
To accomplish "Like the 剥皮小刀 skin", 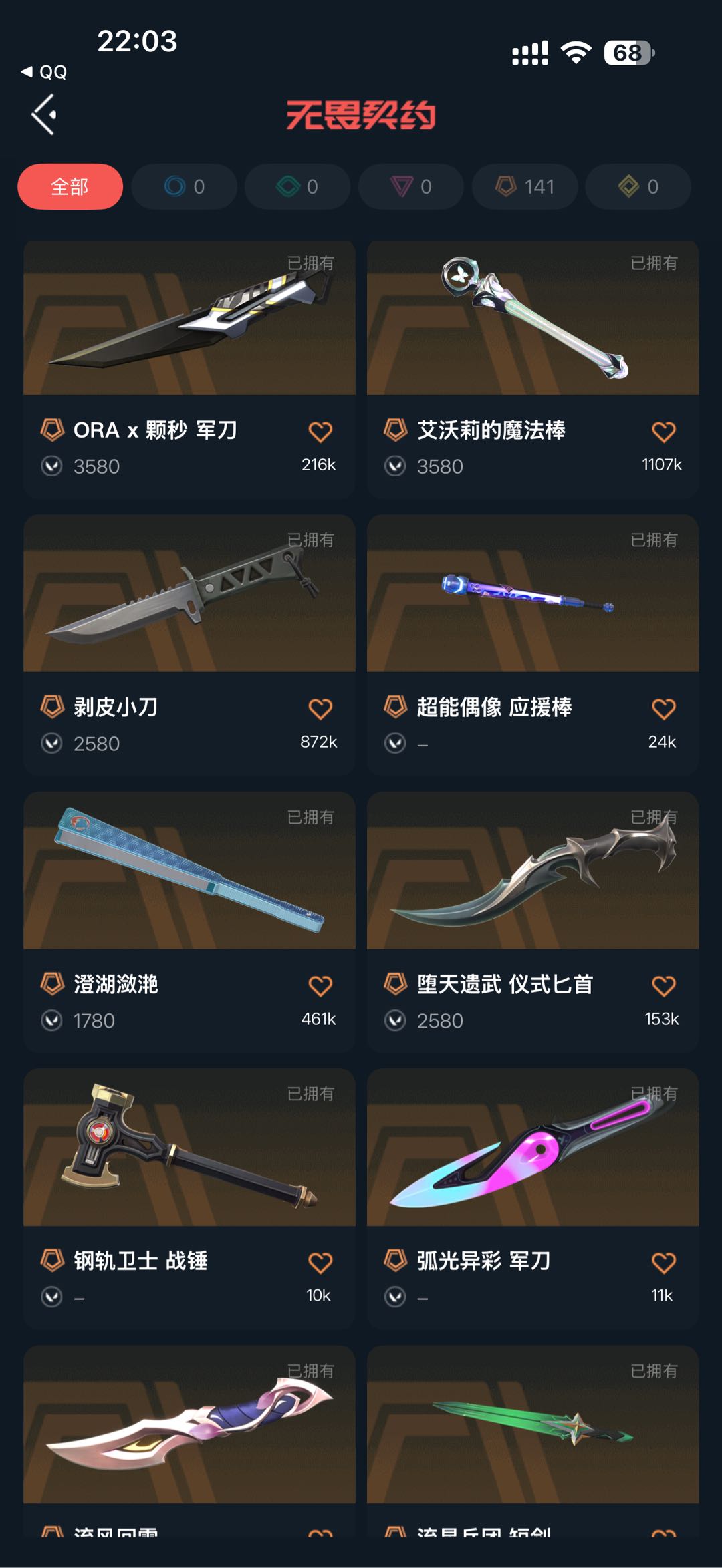I will click(320, 709).
